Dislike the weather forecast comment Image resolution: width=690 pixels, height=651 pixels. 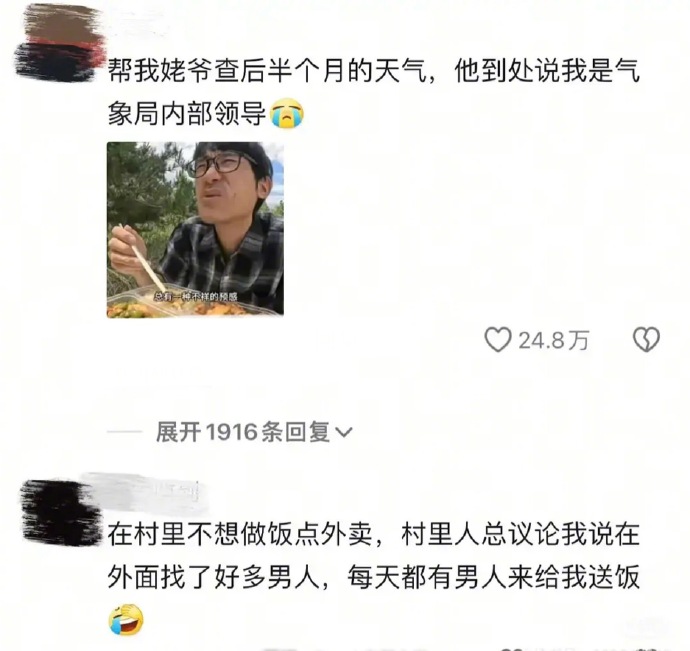pos(646,340)
